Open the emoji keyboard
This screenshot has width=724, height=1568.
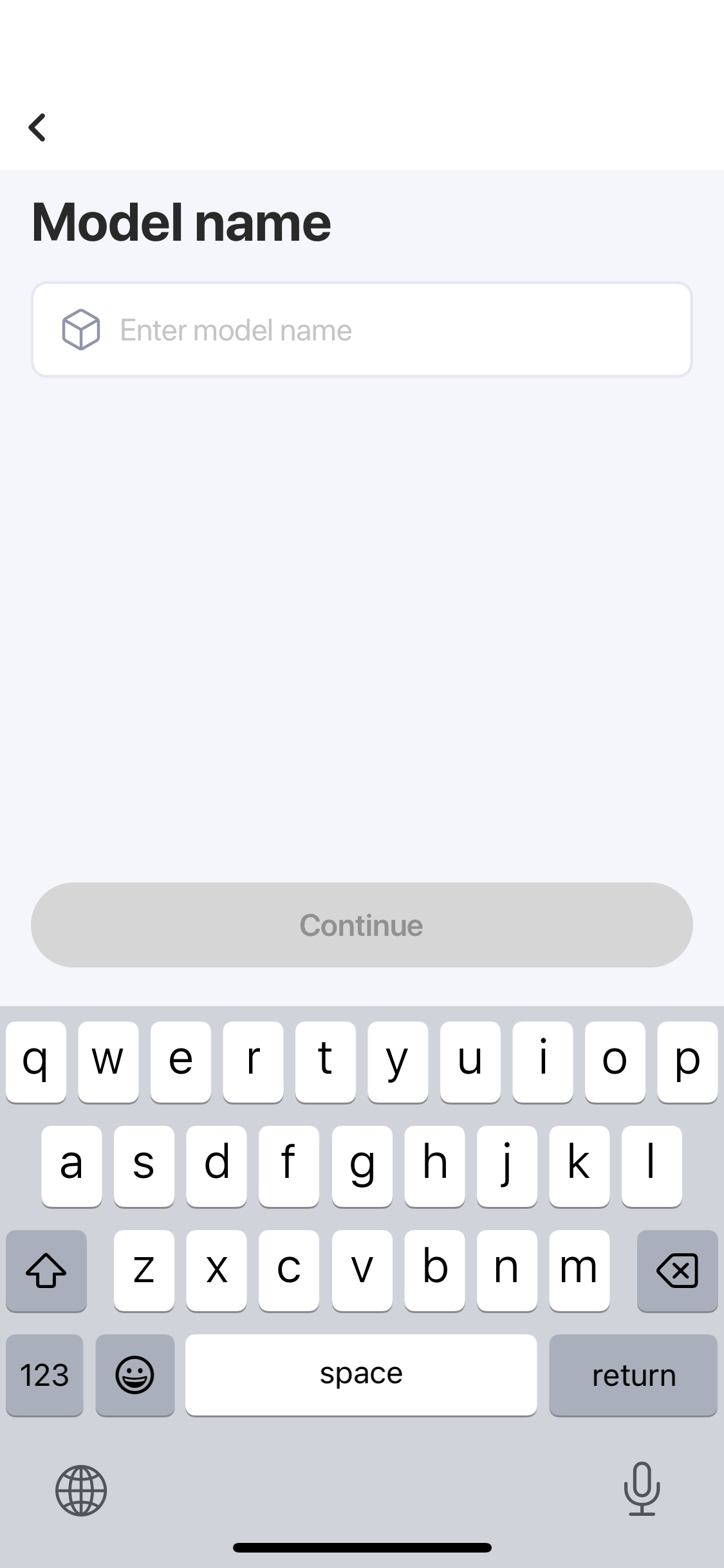tap(135, 1375)
